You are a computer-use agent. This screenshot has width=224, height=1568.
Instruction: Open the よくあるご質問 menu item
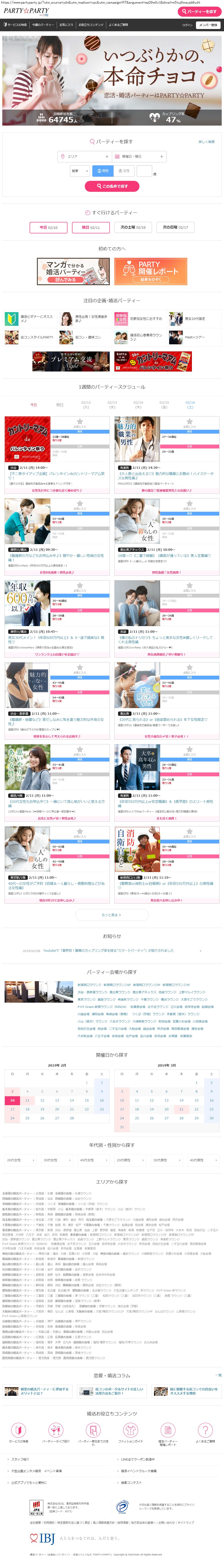(x=118, y=25)
